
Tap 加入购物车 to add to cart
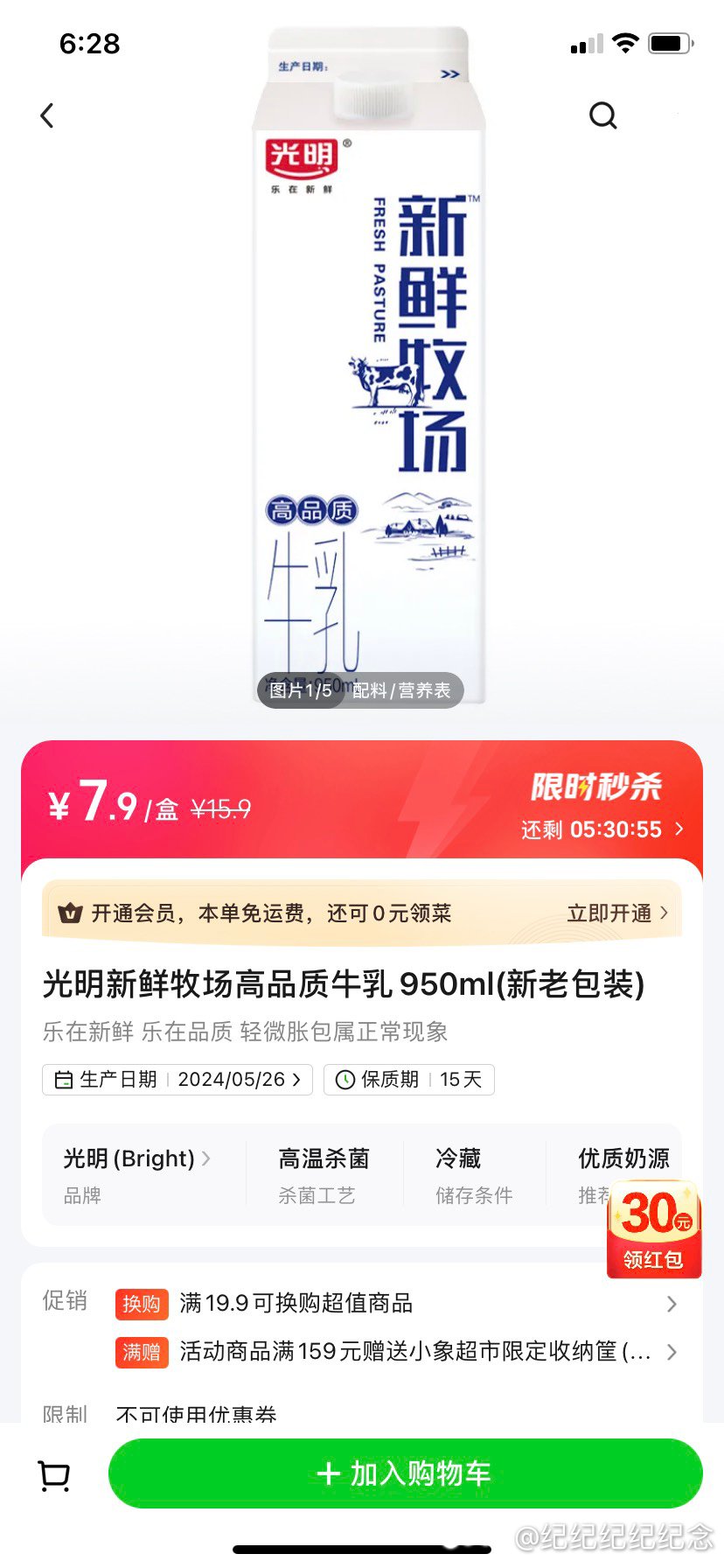405,1473
